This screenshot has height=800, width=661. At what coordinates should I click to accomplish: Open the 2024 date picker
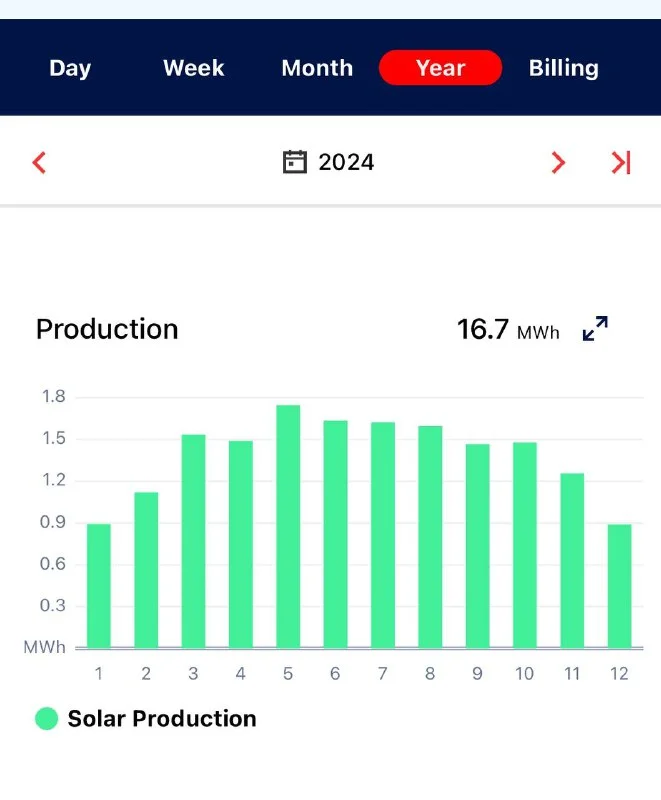coord(329,162)
